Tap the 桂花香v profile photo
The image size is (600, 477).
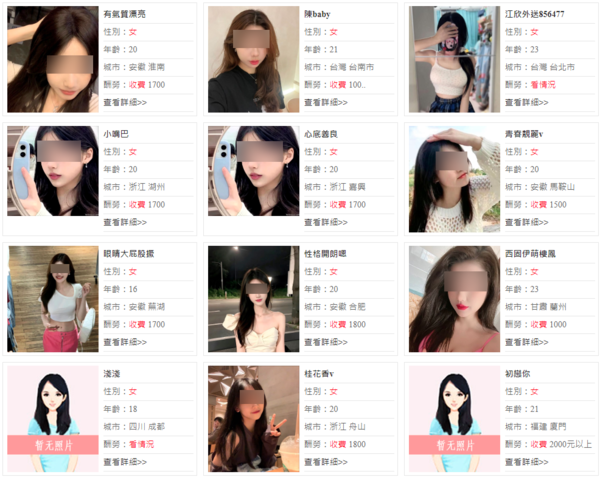click(x=253, y=419)
